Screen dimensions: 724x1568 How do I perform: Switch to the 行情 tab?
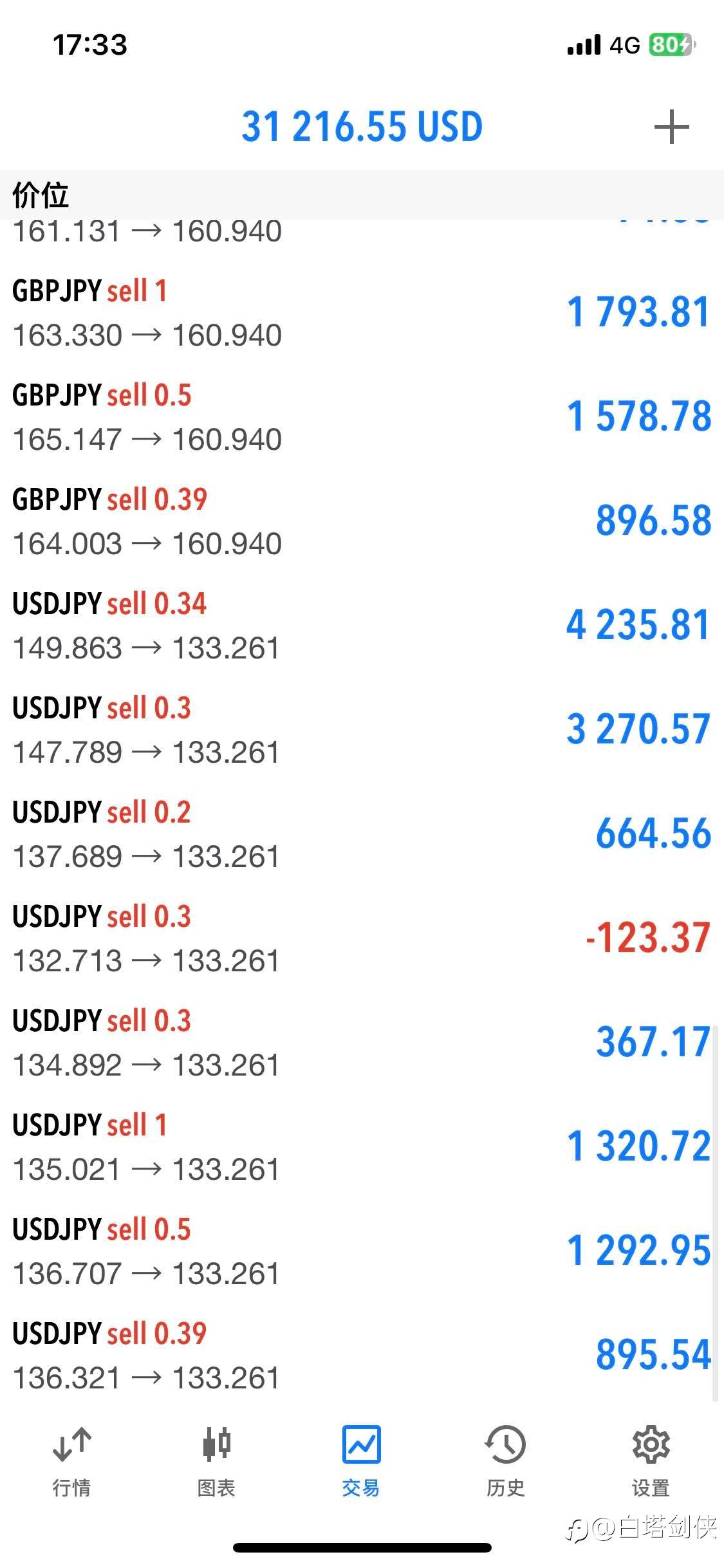click(x=71, y=1461)
